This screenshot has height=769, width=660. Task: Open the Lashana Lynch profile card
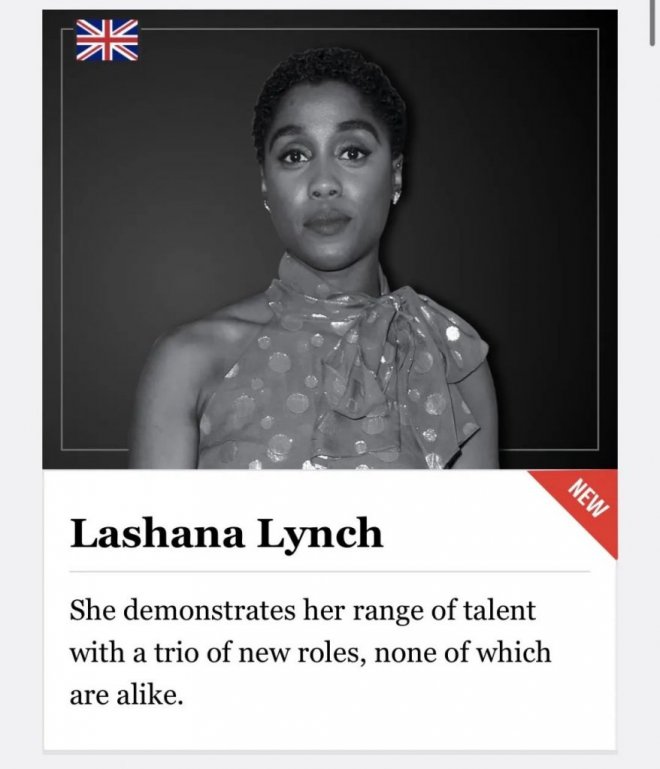(226, 533)
